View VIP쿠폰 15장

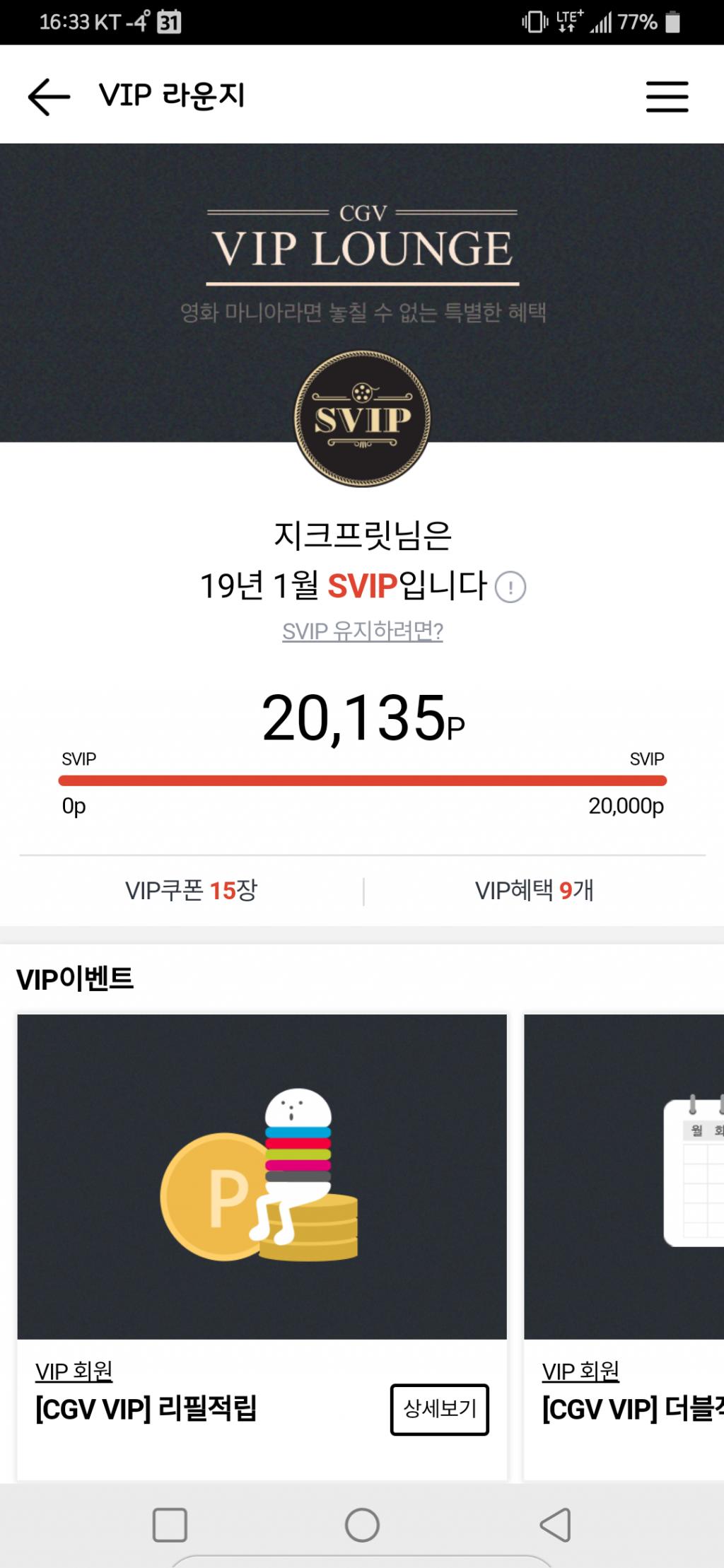[191, 890]
